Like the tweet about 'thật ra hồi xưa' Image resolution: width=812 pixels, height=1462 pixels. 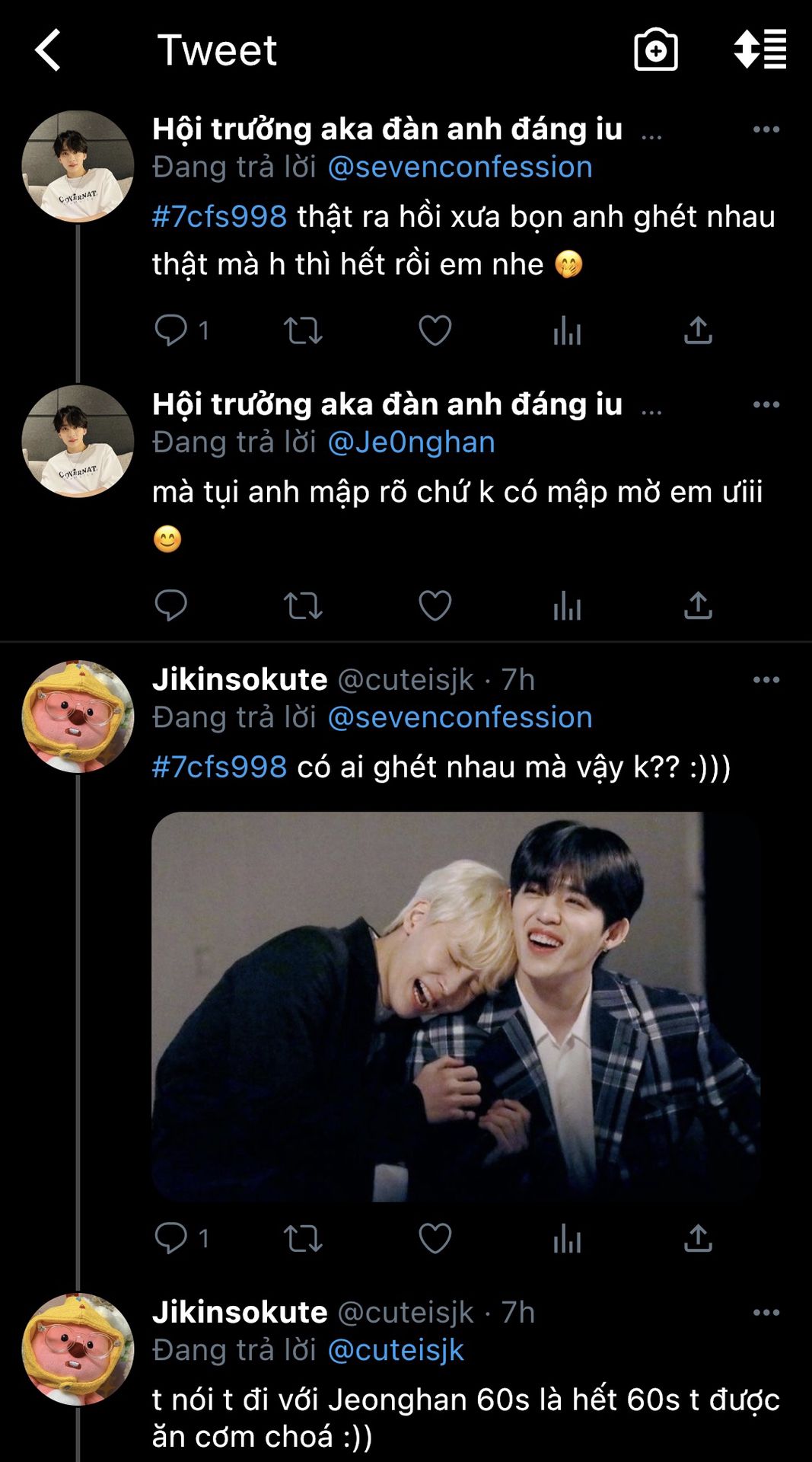pyautogui.click(x=435, y=330)
